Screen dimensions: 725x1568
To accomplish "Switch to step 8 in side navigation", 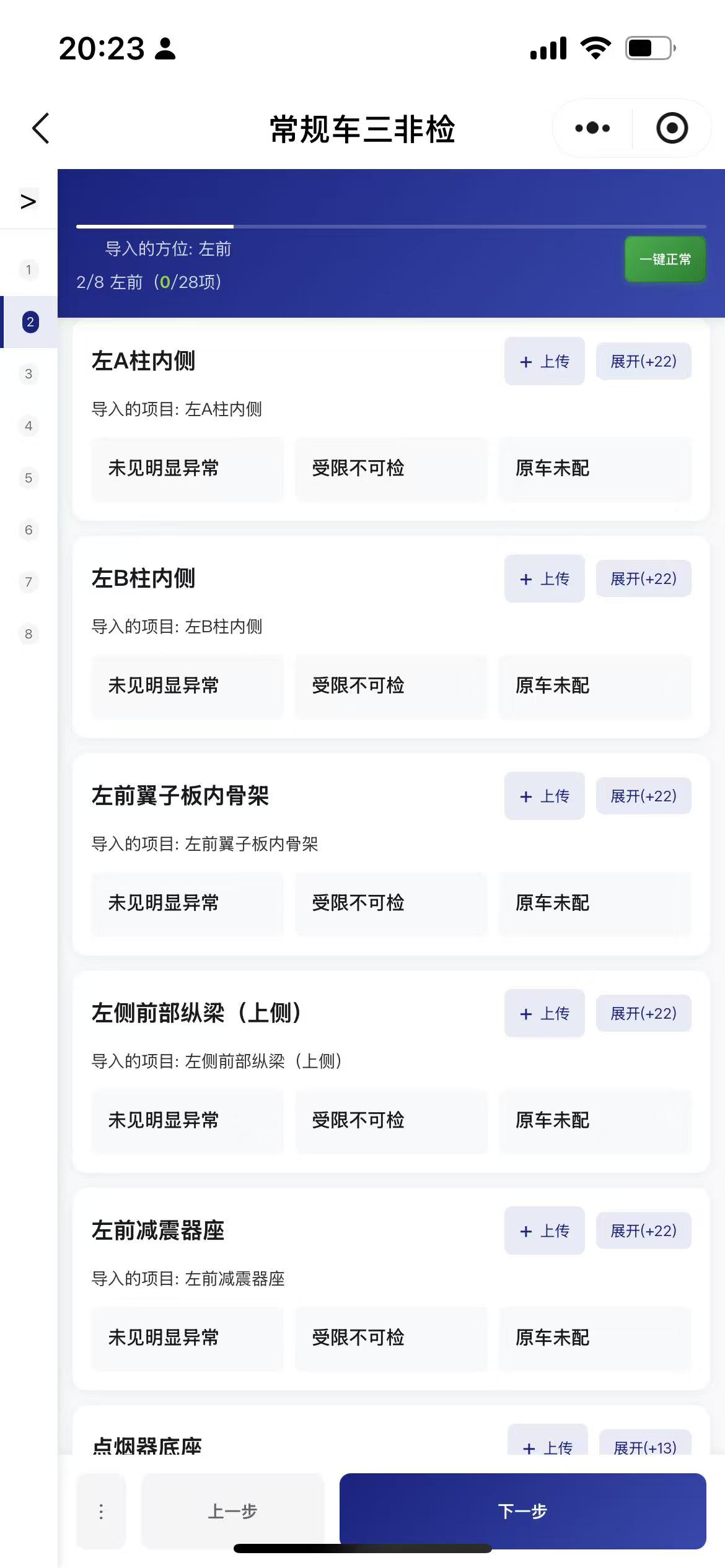I will tap(28, 634).
